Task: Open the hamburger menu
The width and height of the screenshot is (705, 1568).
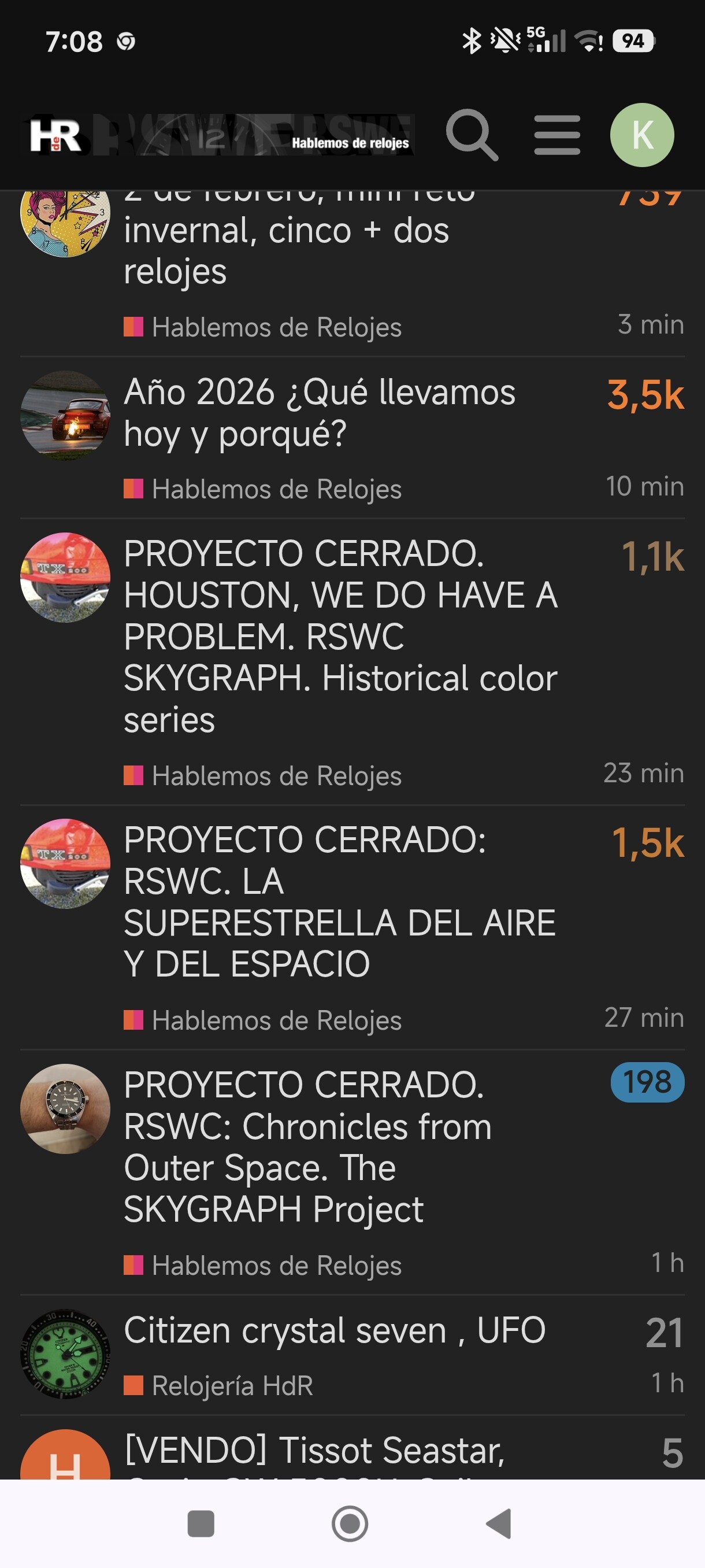Action: coord(556,135)
